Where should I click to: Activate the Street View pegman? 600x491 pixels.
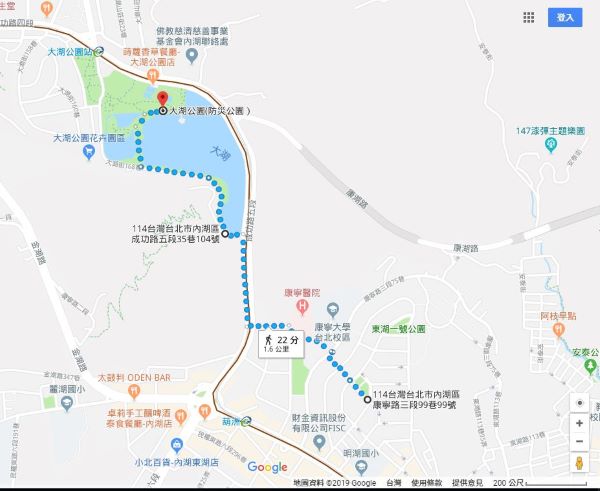click(x=580, y=464)
